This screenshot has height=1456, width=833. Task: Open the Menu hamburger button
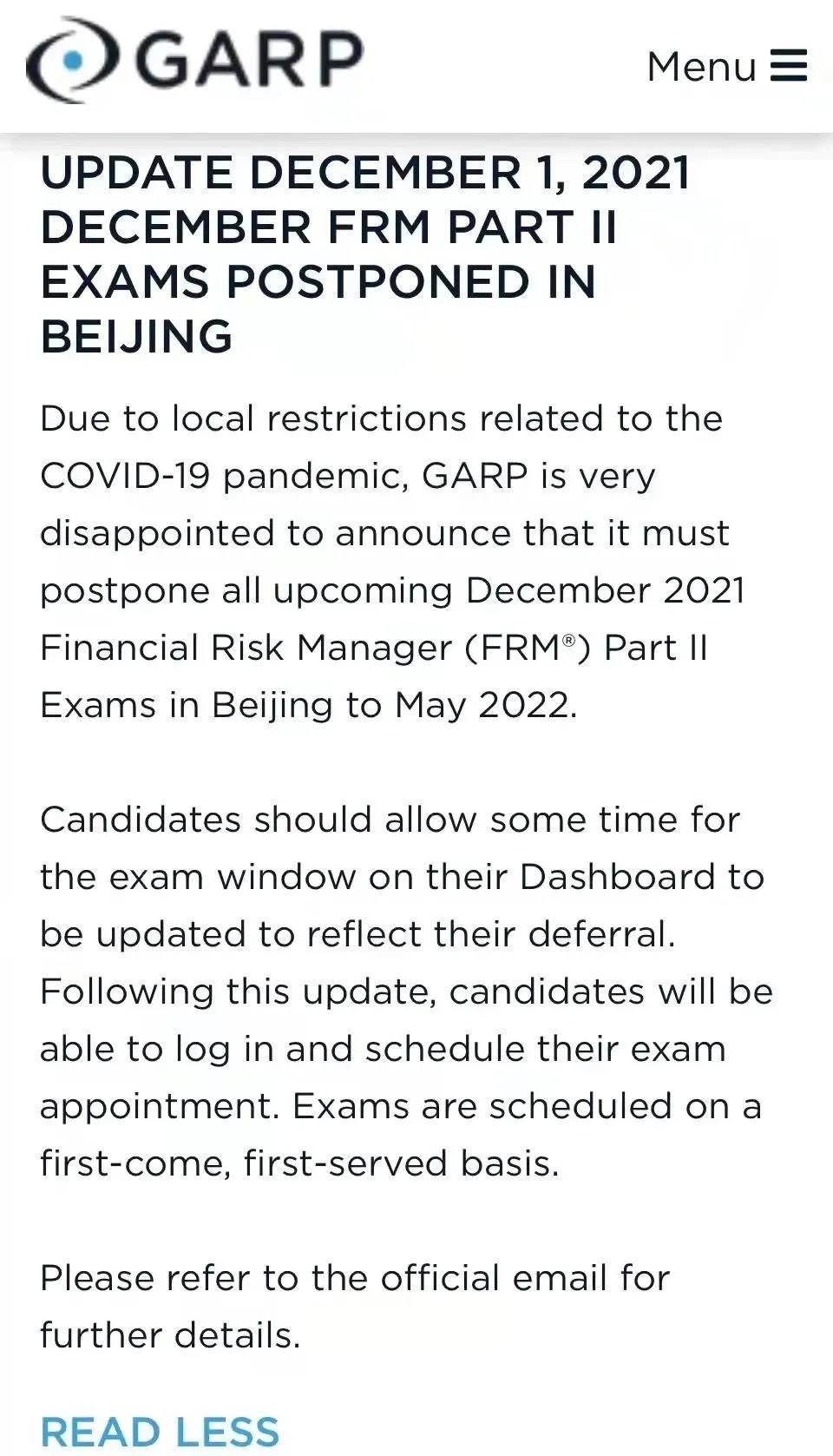(x=727, y=66)
